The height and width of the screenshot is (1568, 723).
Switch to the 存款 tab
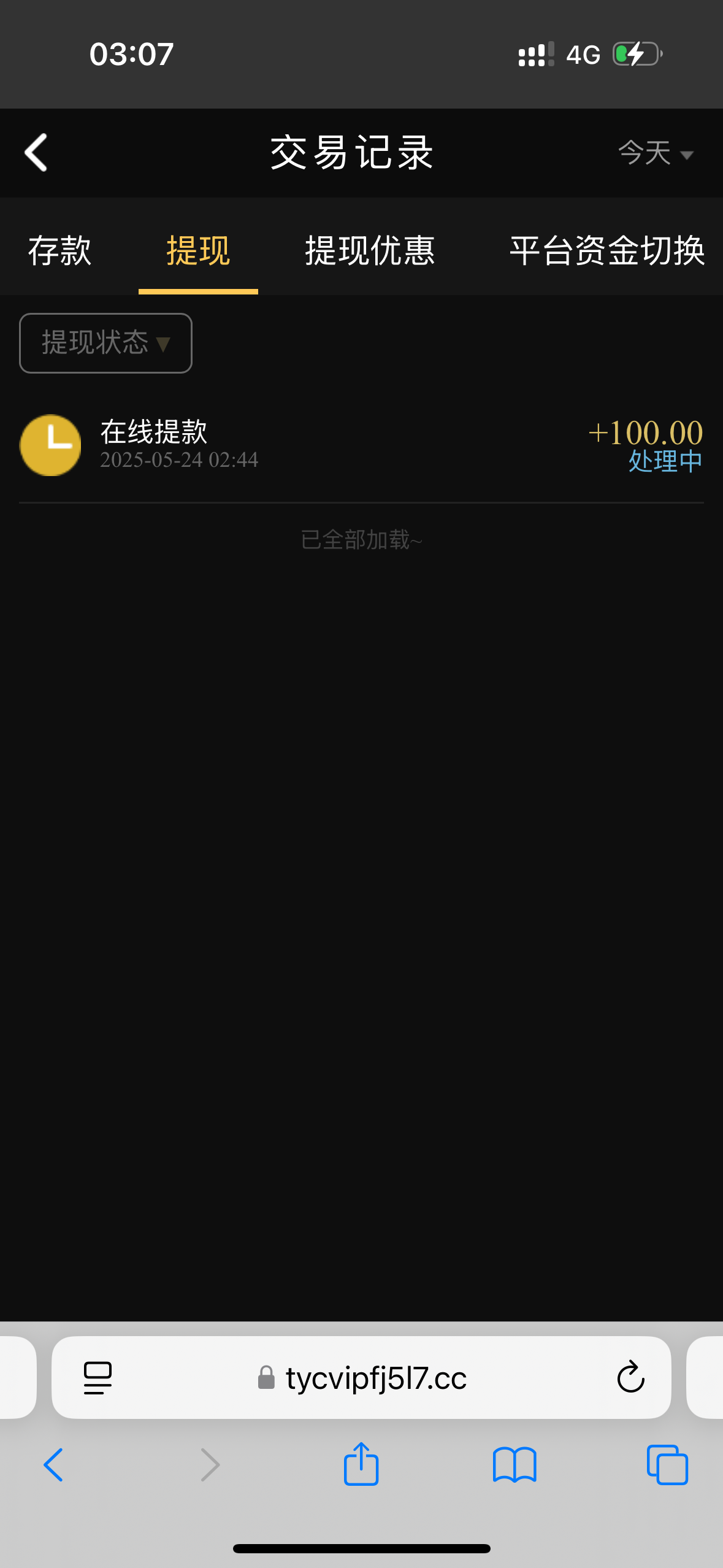point(59,250)
